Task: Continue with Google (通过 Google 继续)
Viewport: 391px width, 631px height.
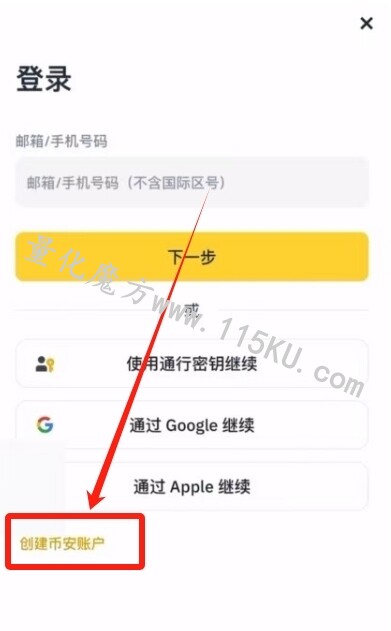Action: pyautogui.click(x=192, y=425)
